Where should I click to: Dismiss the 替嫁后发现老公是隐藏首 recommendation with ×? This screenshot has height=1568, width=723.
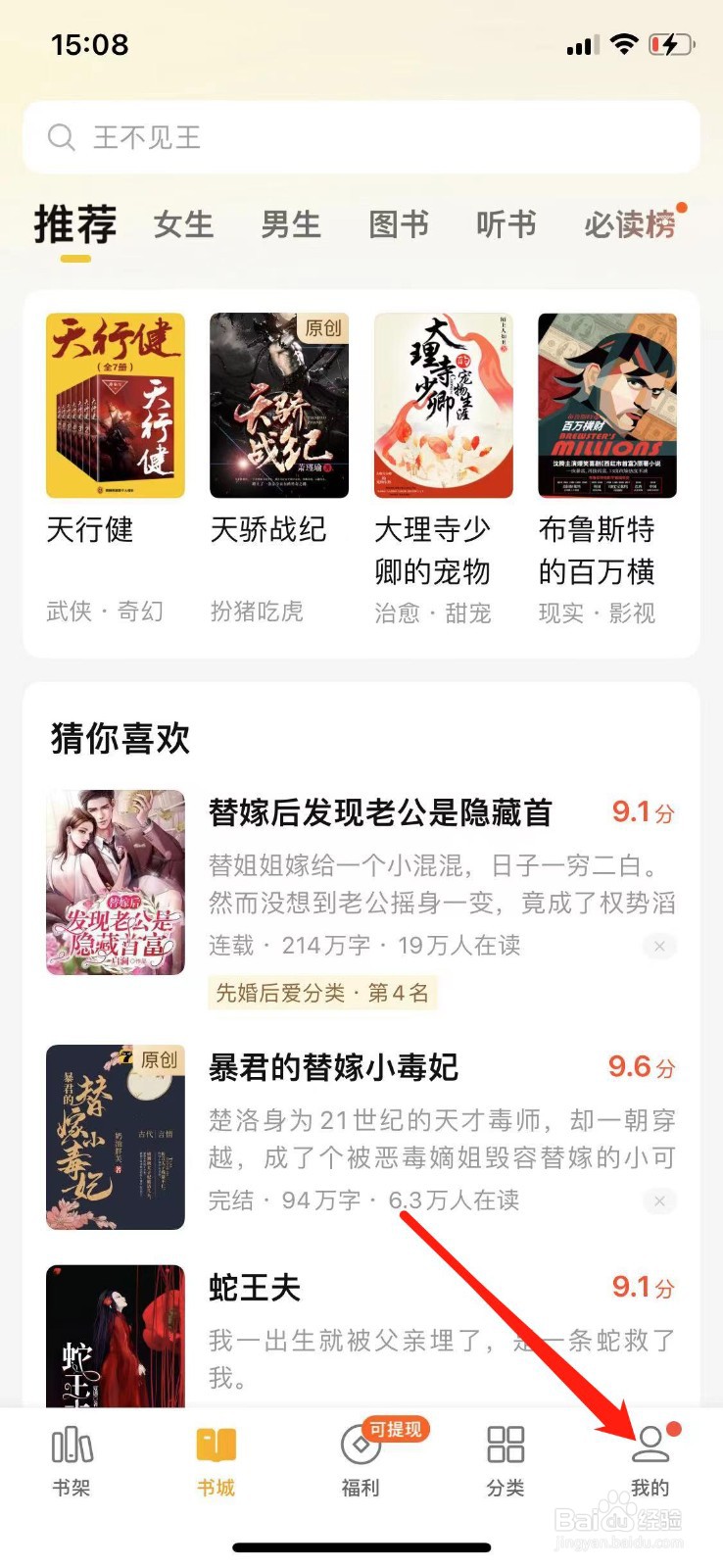tap(658, 947)
